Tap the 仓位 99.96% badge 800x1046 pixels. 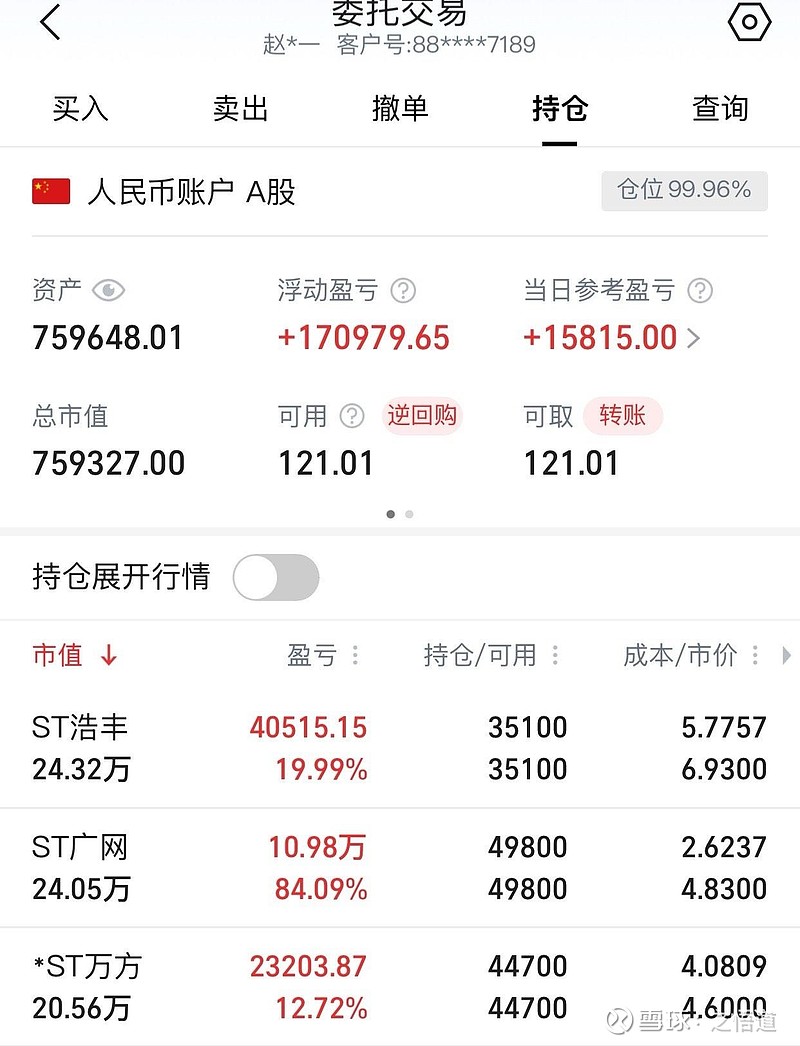click(x=684, y=190)
